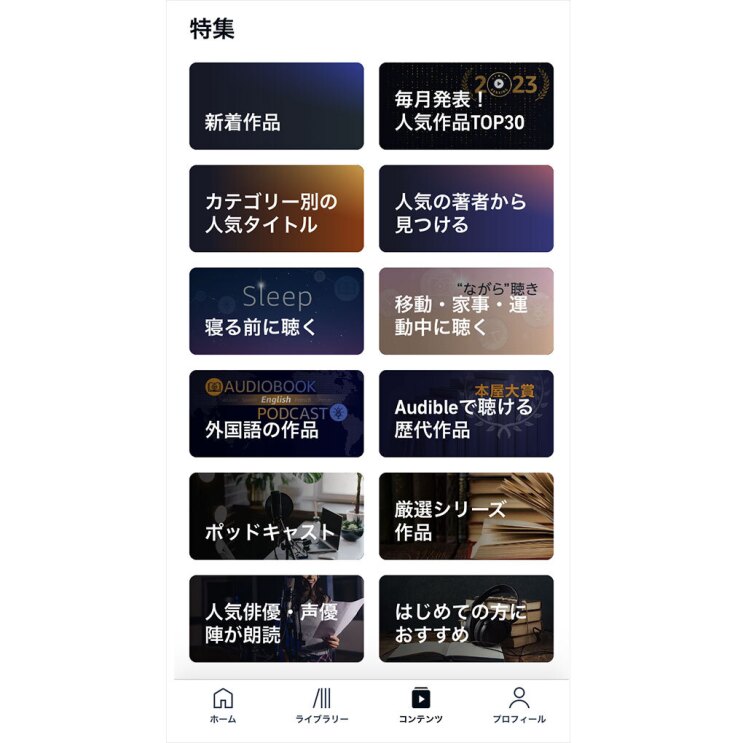View Audibleで聴ける歴代作品 card
The height and width of the screenshot is (743, 743).
(466, 414)
